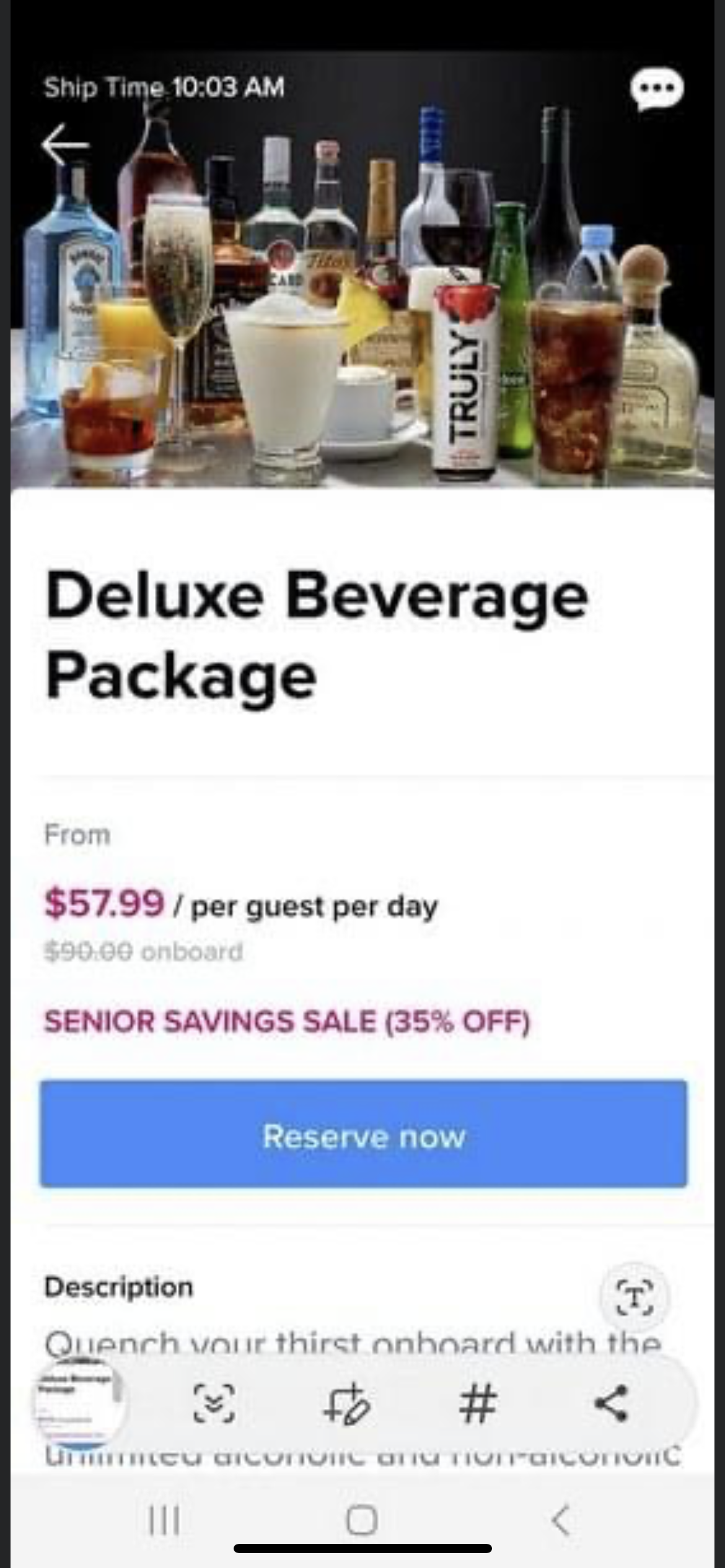Open the chat bubble icon
This screenshot has width=725, height=1568.
coord(657,89)
